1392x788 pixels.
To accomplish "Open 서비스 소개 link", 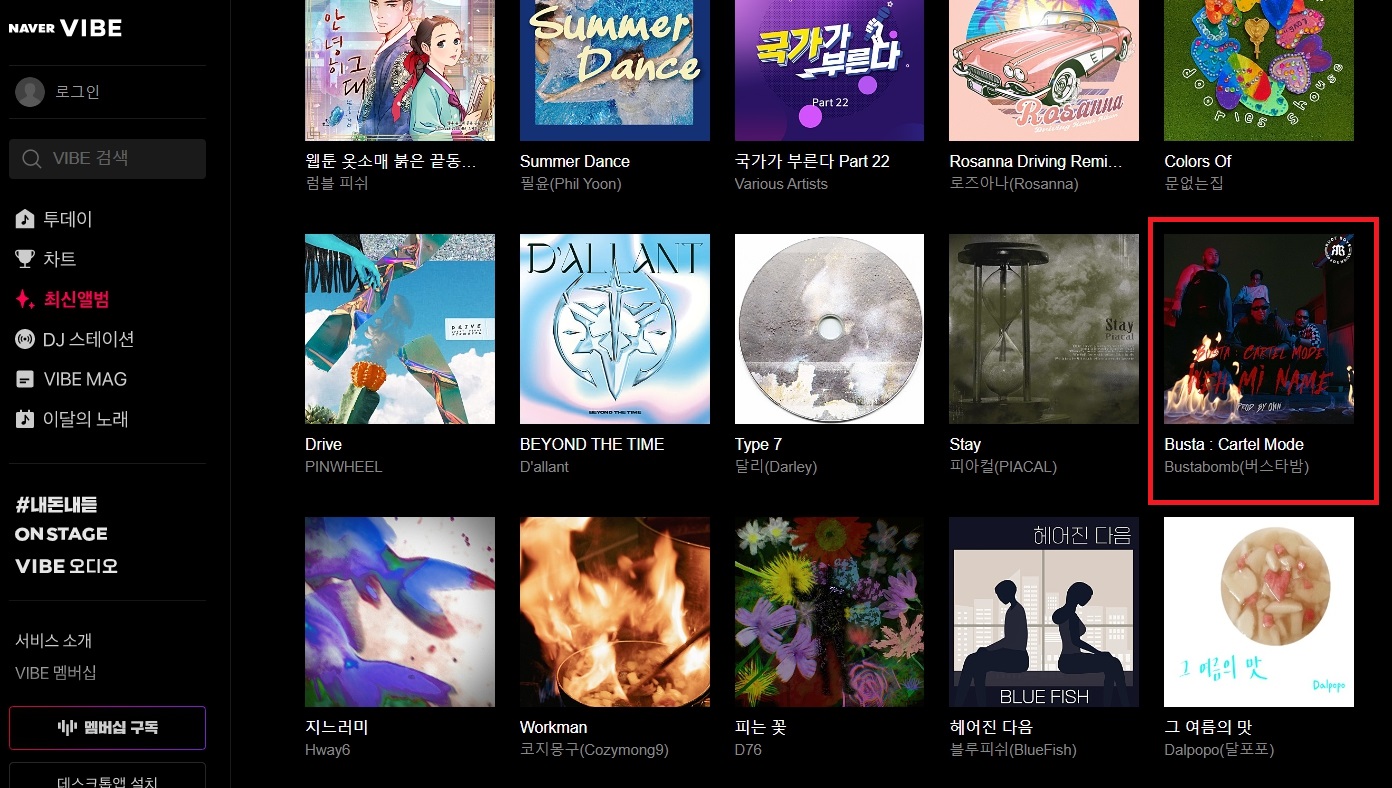I will [53, 640].
